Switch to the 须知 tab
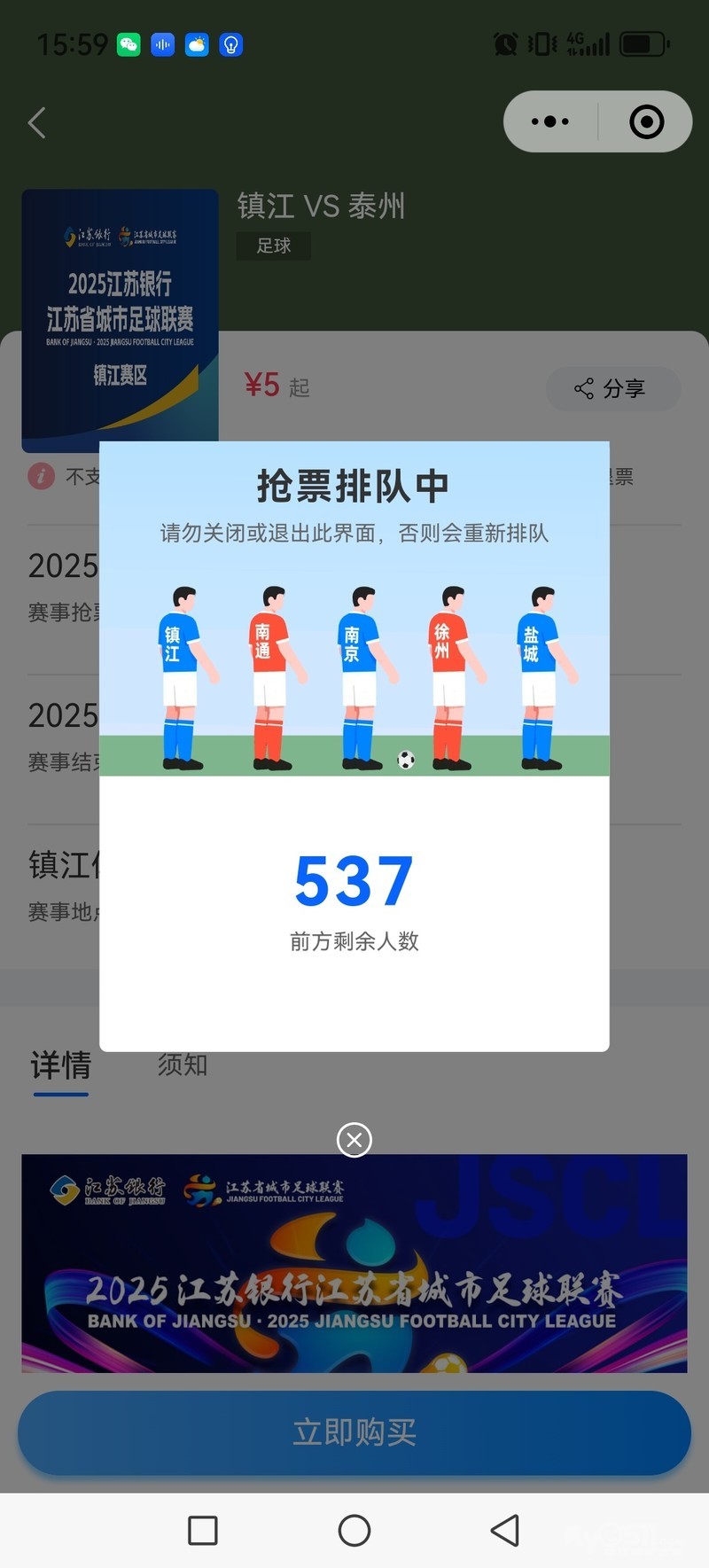 coord(183,1065)
